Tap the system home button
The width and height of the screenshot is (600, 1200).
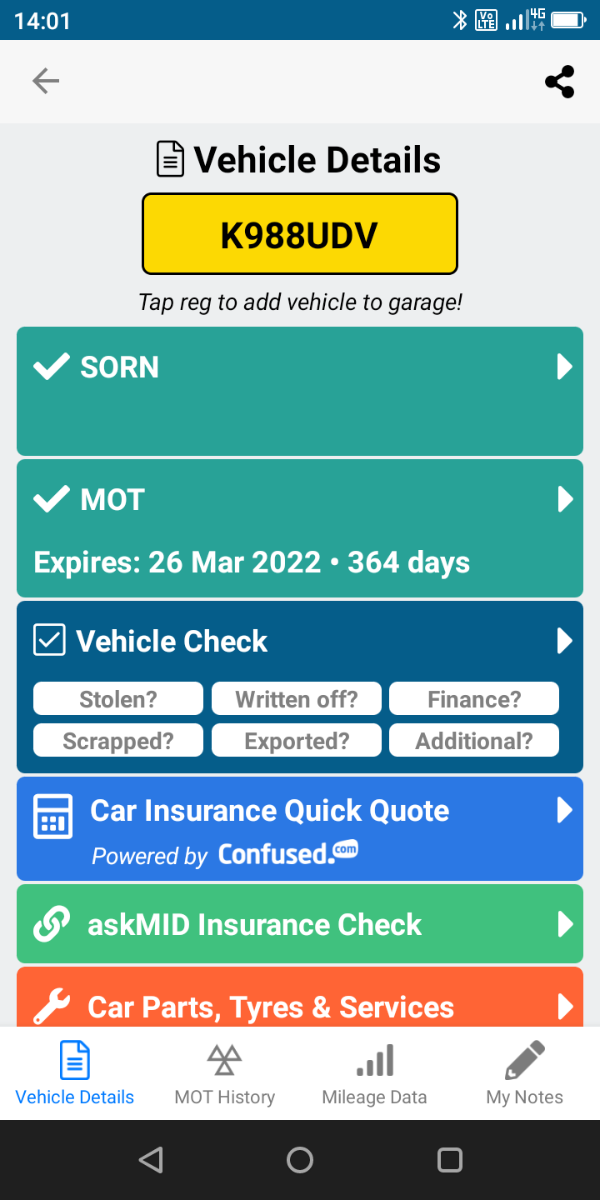click(300, 1160)
